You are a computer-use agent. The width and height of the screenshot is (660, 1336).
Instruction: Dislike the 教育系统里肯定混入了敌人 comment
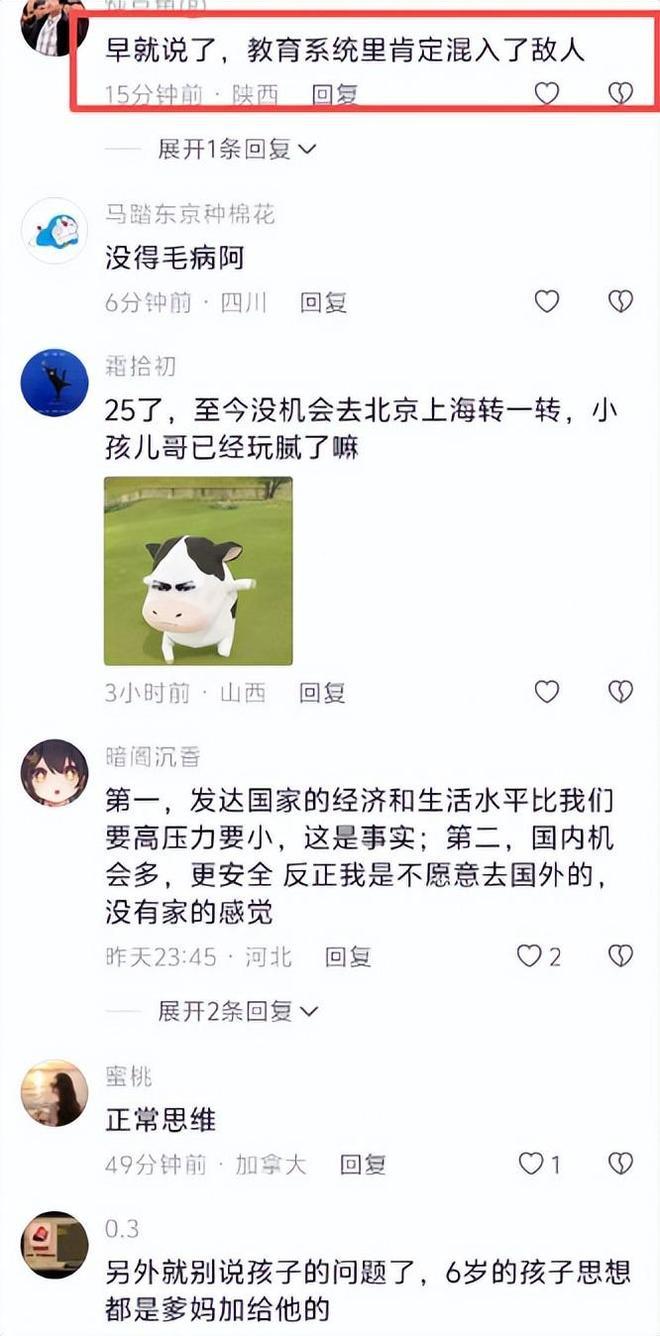pos(621,94)
